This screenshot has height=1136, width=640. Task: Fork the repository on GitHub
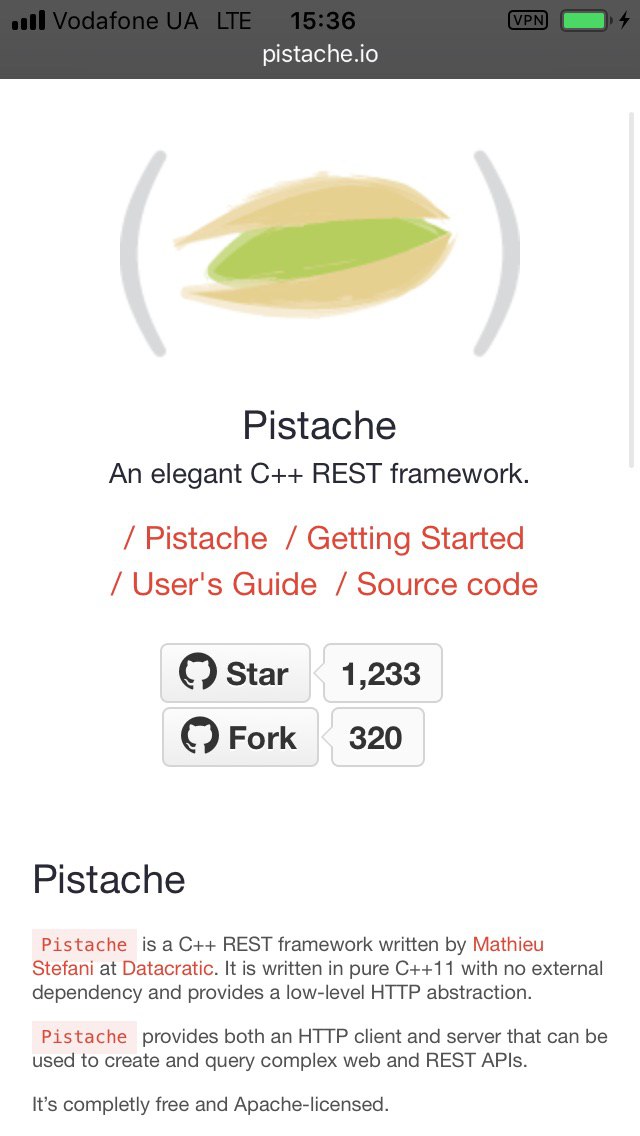point(240,738)
